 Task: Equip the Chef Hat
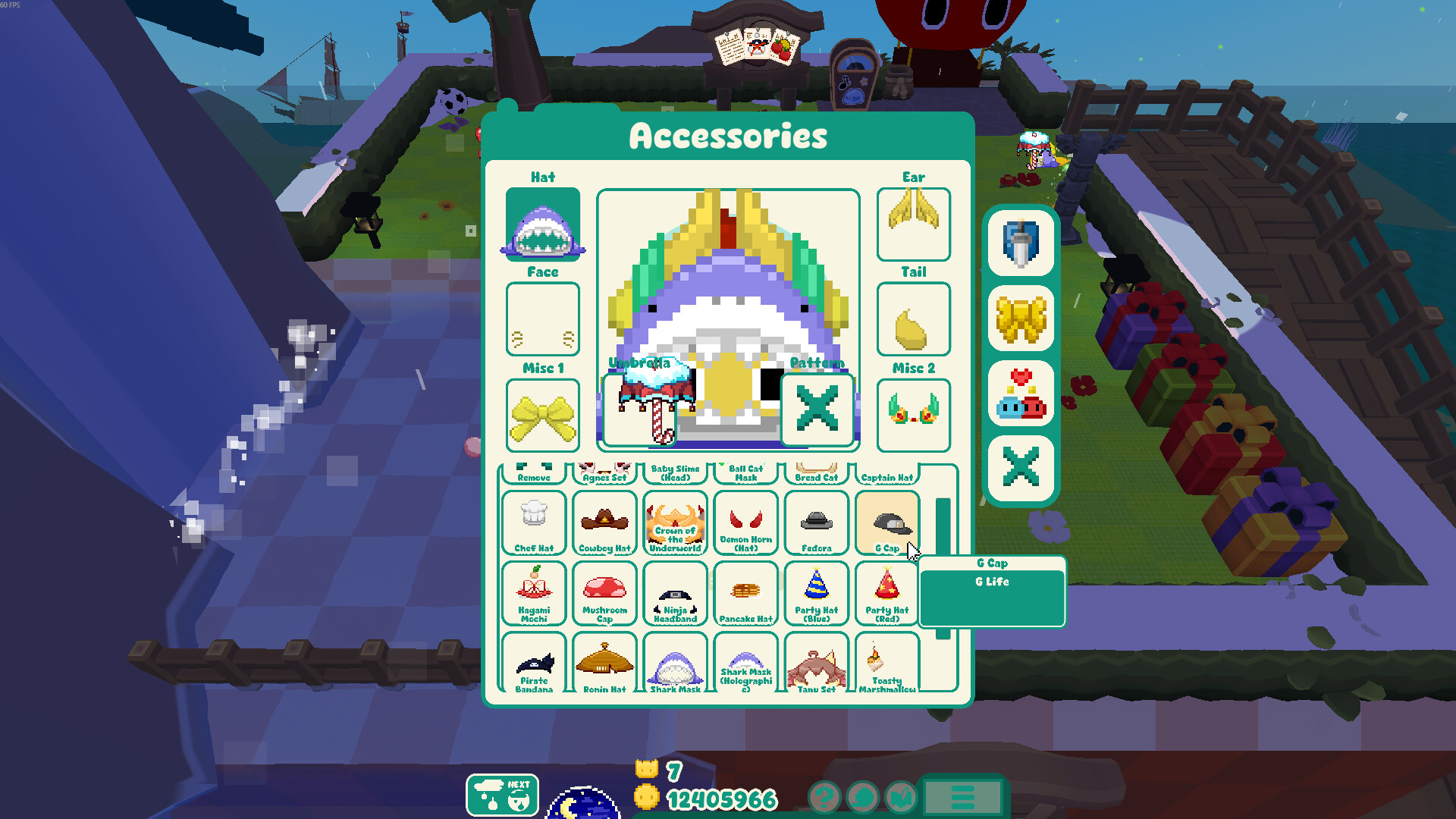click(x=534, y=523)
